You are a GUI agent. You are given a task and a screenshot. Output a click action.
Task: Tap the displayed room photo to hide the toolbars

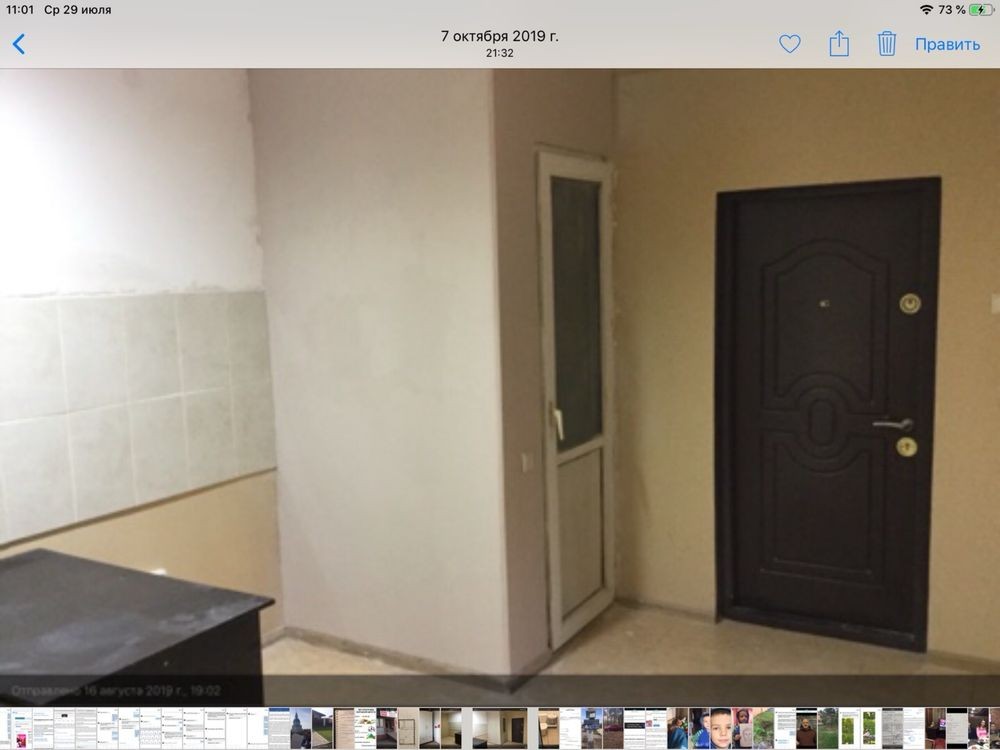500,380
